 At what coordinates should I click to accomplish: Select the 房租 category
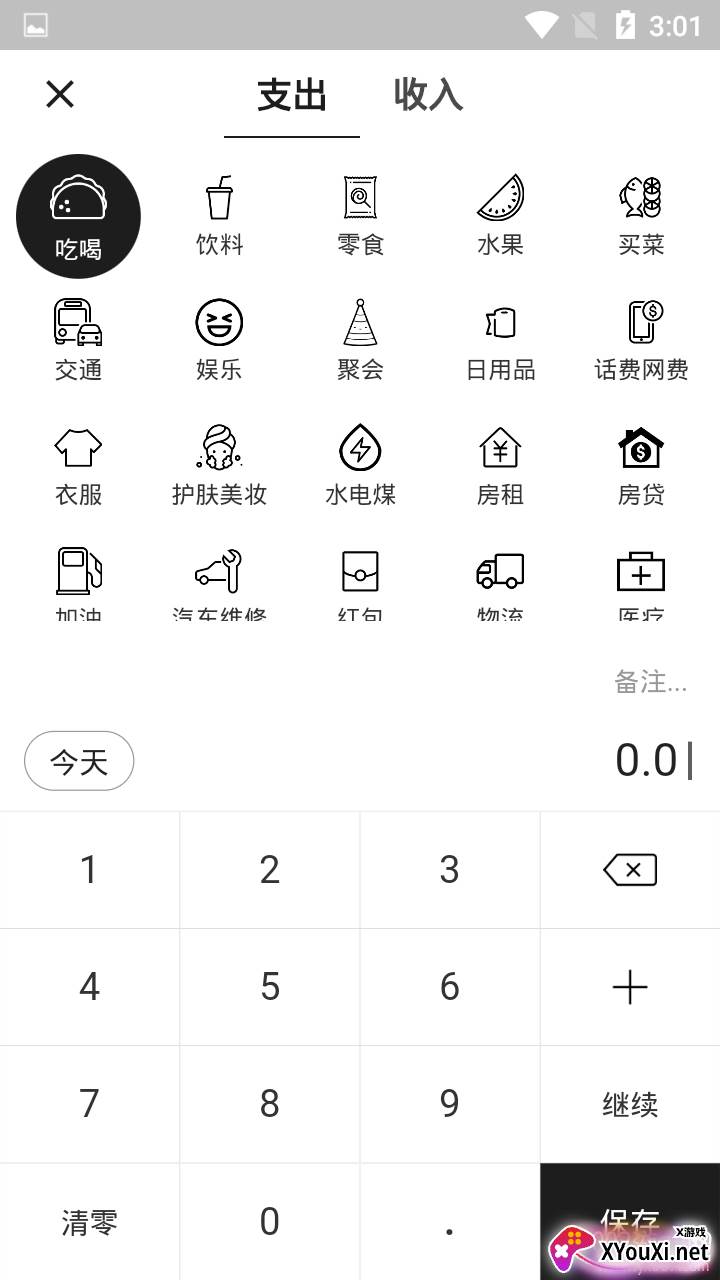(500, 466)
